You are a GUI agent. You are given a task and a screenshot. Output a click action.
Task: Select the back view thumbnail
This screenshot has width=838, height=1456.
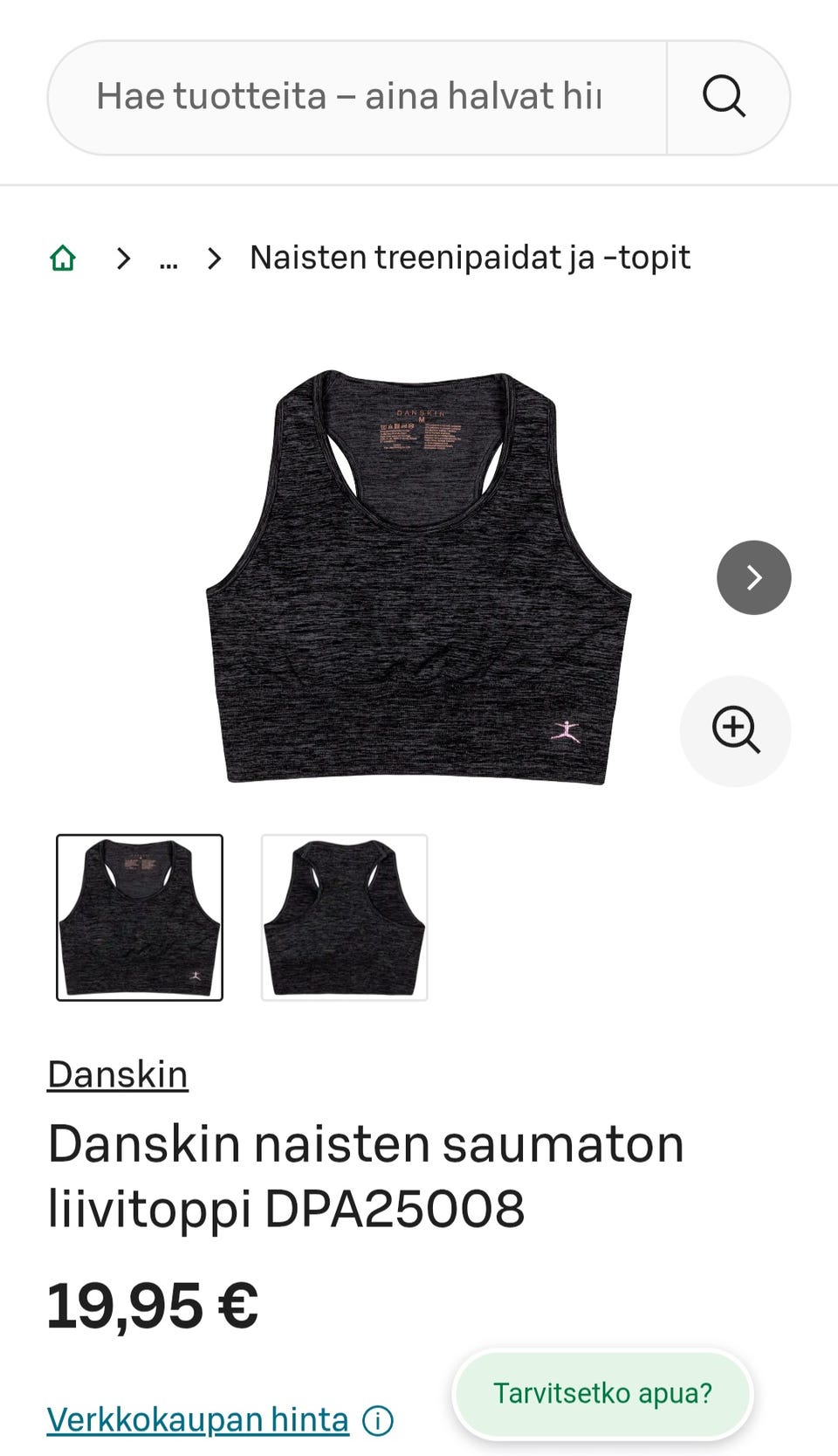[x=345, y=917]
